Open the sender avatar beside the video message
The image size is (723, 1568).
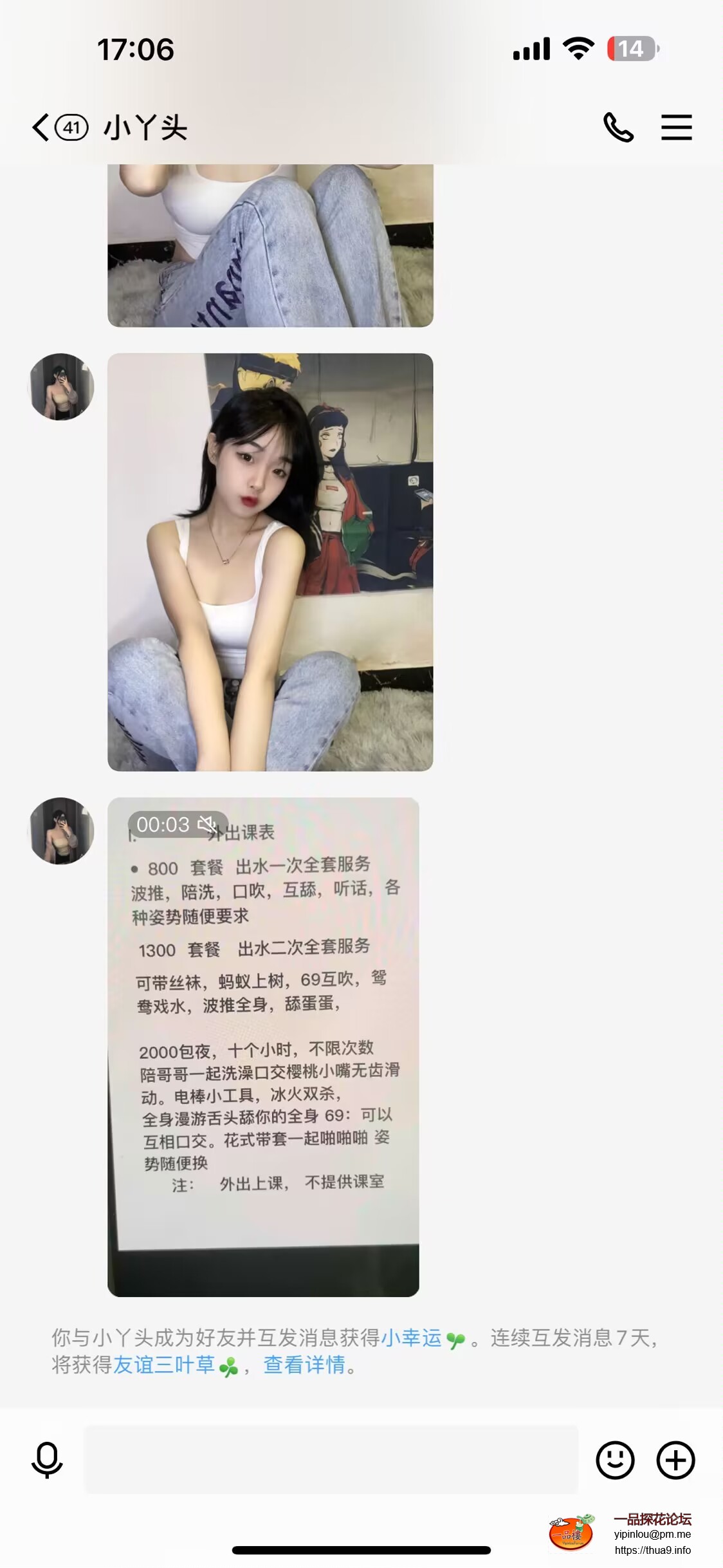[x=62, y=830]
